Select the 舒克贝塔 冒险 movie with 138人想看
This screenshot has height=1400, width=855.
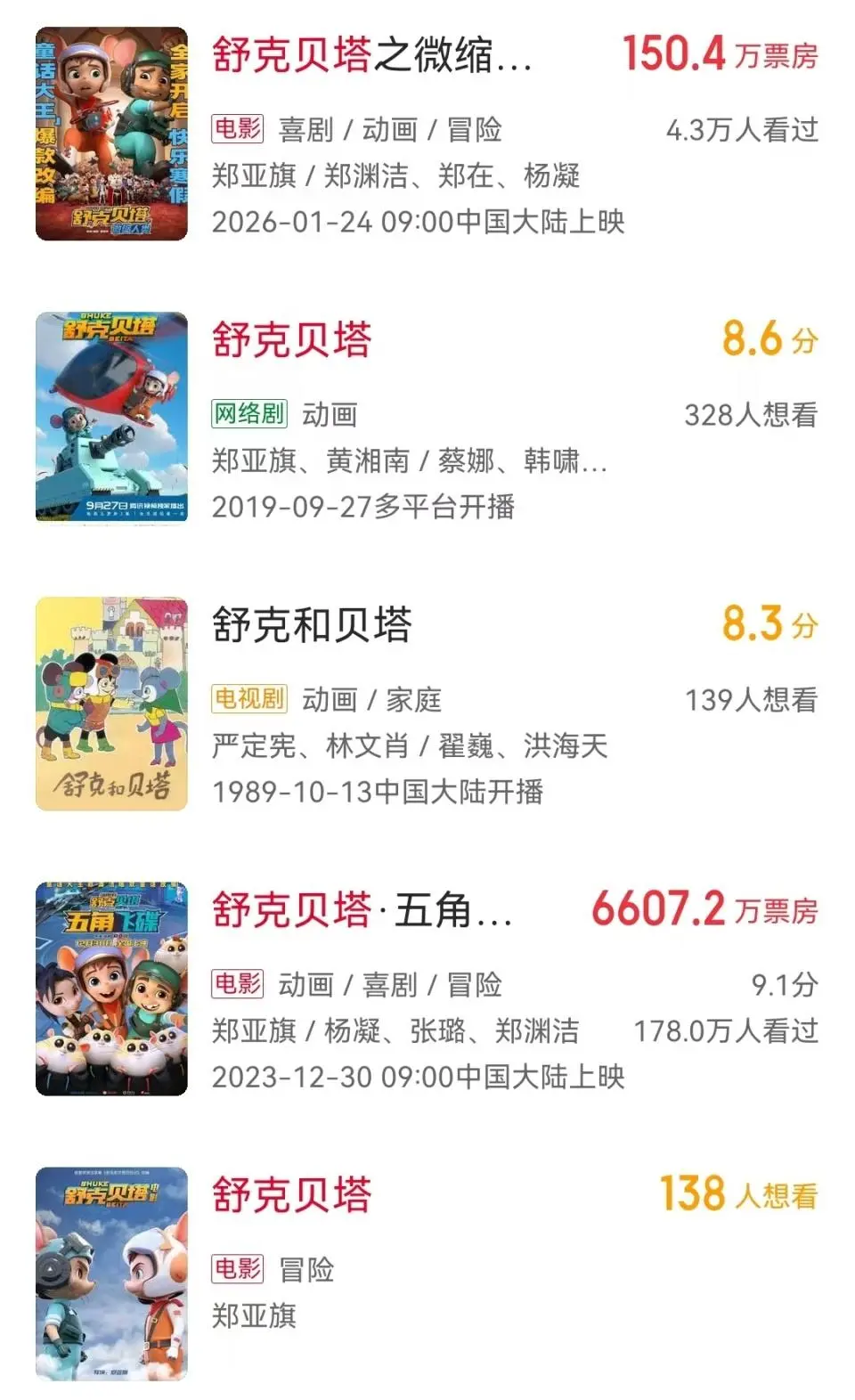pyautogui.click(x=291, y=1195)
